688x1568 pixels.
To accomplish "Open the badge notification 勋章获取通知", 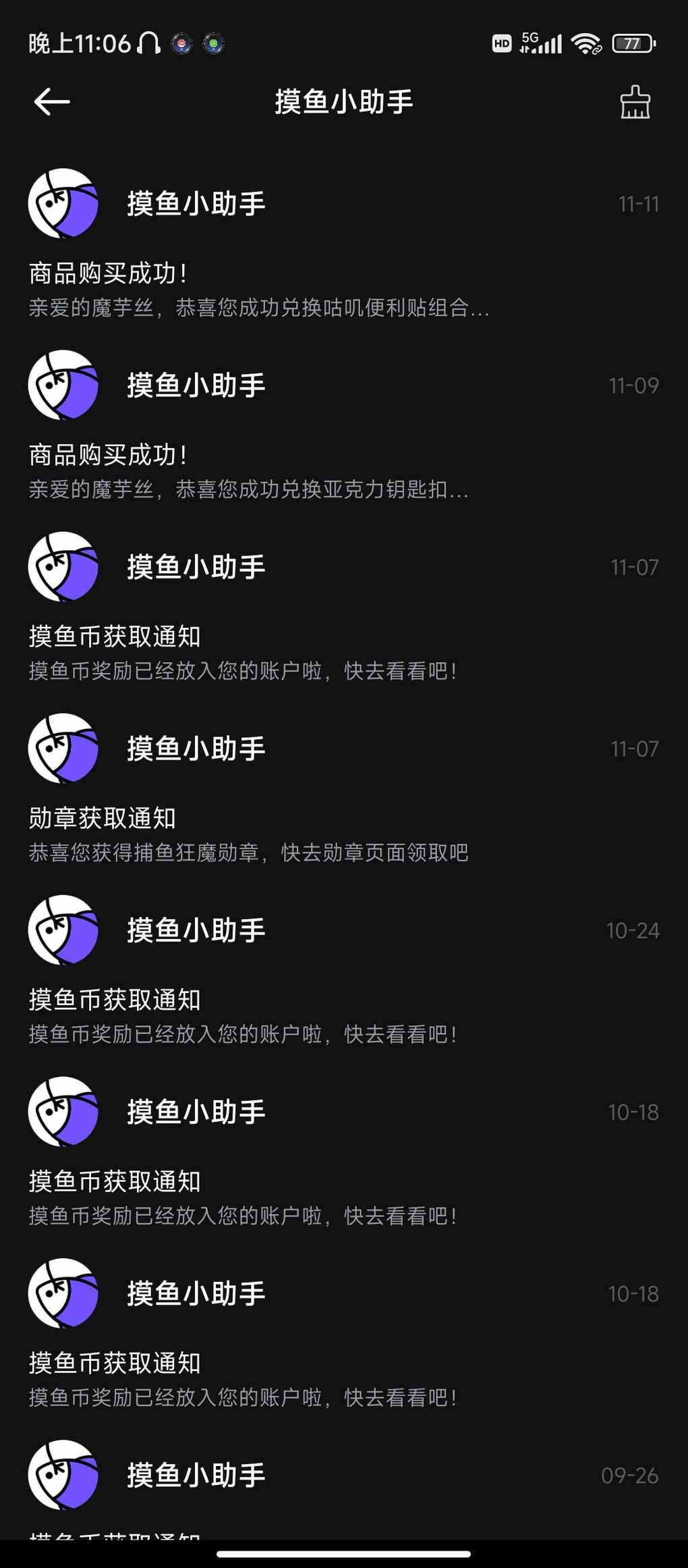I will 344,788.
